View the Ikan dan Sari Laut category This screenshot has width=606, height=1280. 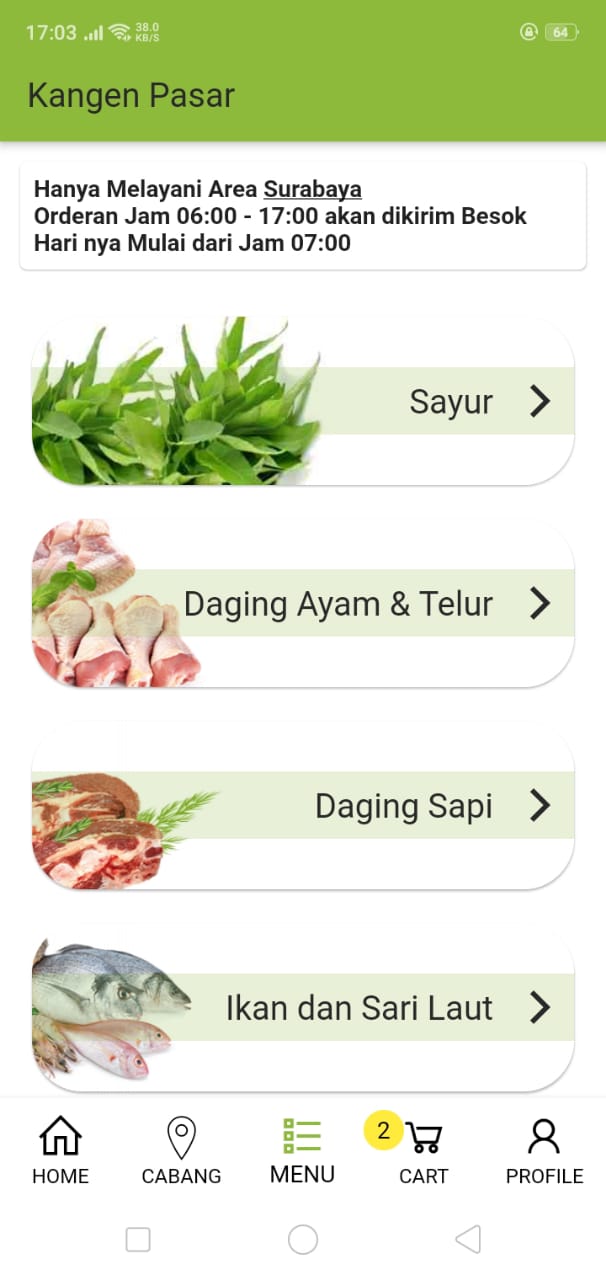click(x=302, y=1007)
